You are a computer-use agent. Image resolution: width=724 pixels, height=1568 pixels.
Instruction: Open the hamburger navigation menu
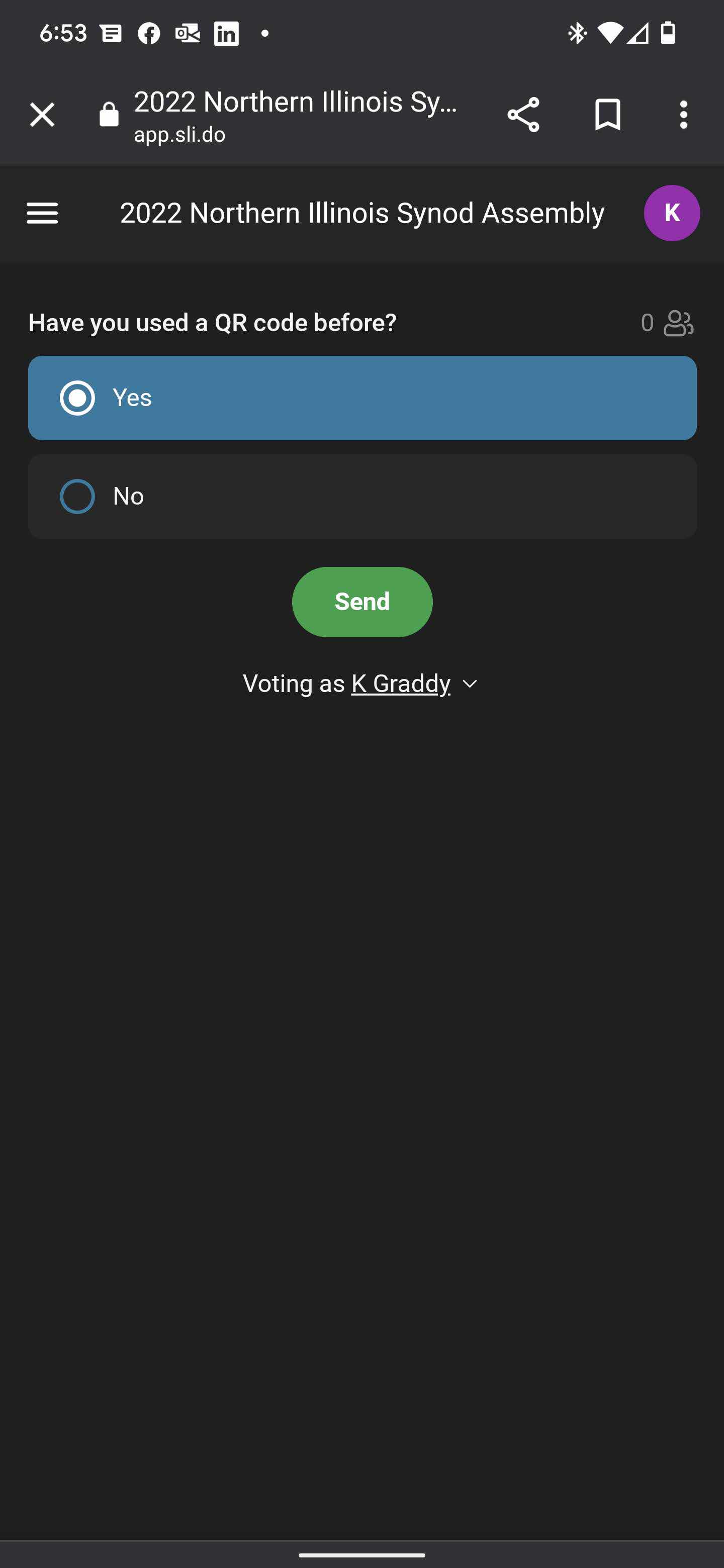42,213
